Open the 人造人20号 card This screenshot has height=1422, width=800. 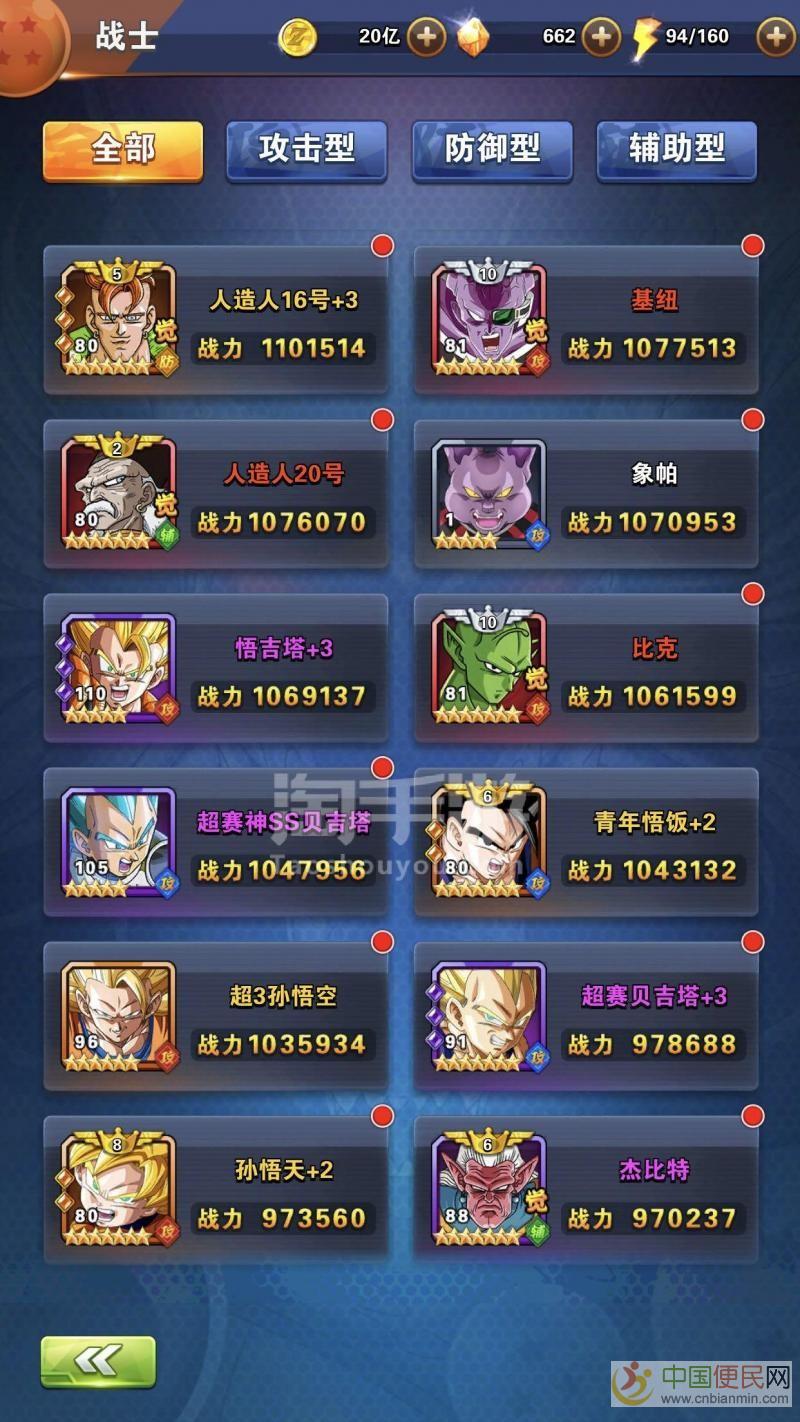(216, 494)
